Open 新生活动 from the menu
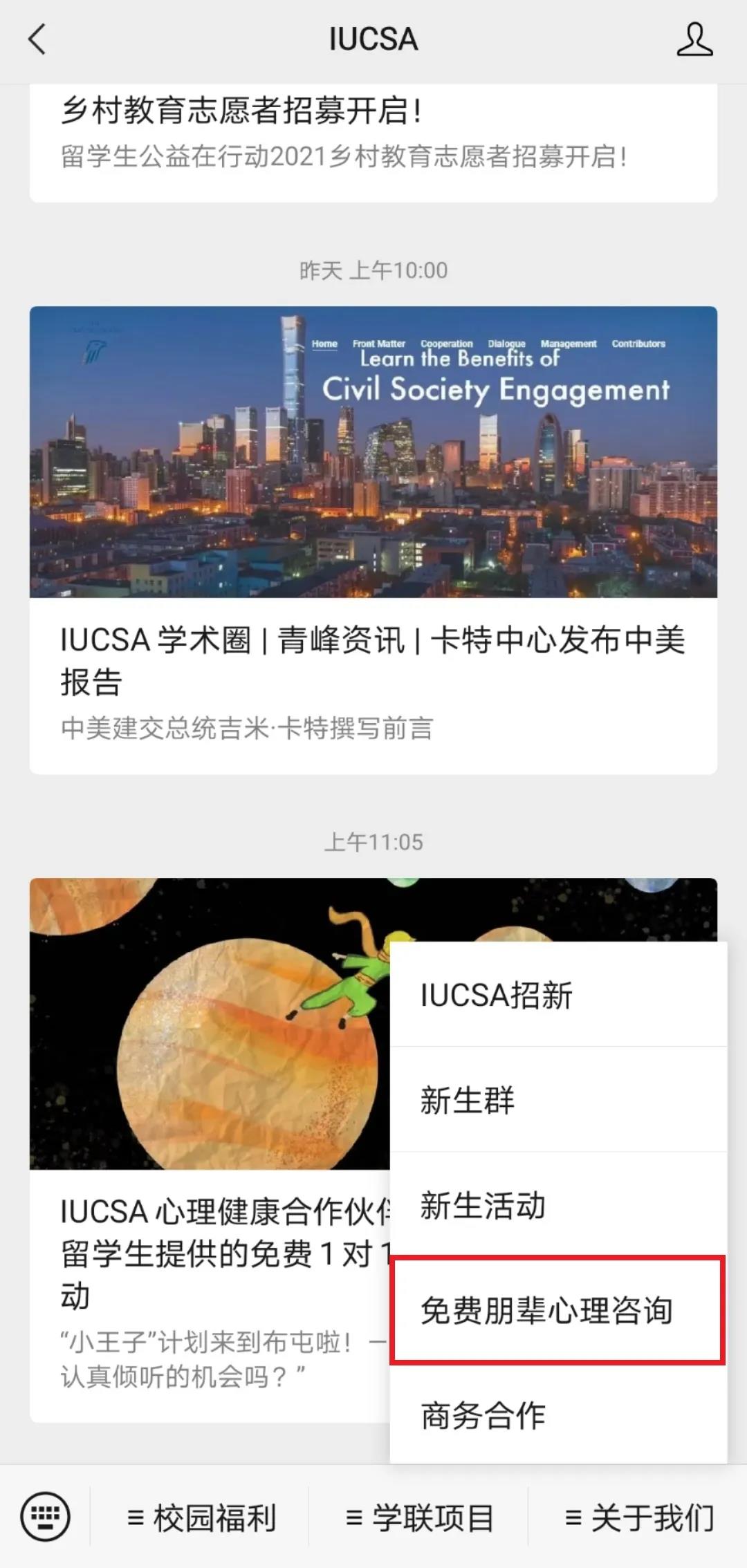Image resolution: width=747 pixels, height=1568 pixels. pos(557,1206)
